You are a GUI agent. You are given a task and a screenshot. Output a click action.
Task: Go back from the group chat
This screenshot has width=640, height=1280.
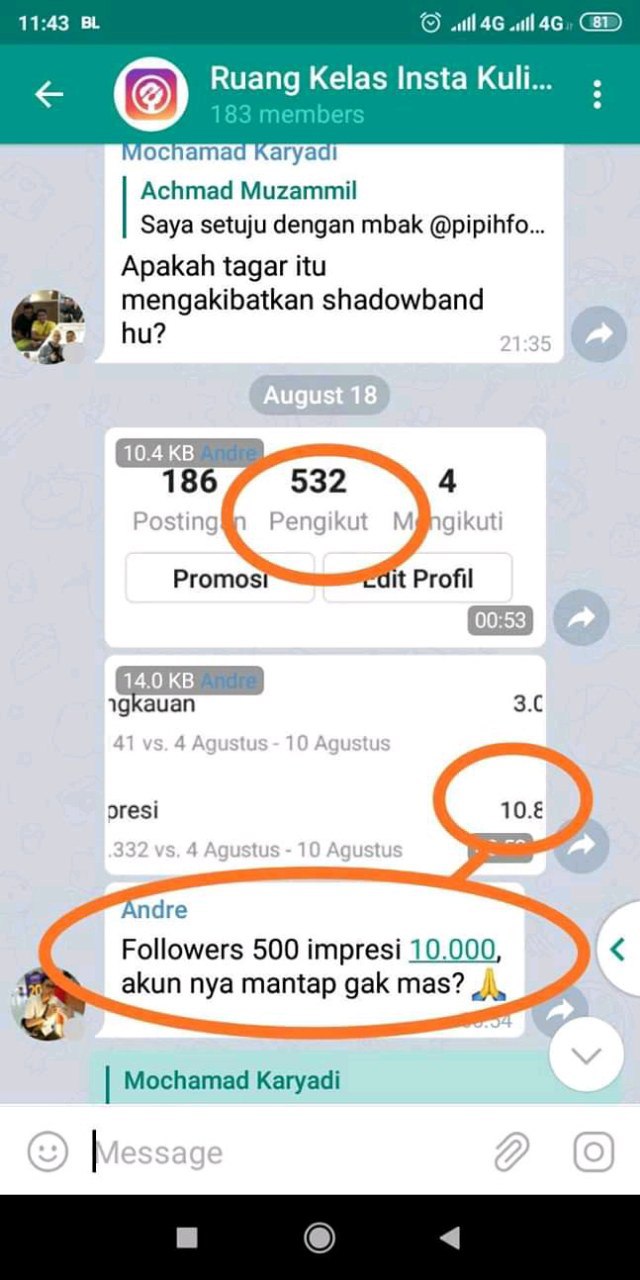(48, 94)
